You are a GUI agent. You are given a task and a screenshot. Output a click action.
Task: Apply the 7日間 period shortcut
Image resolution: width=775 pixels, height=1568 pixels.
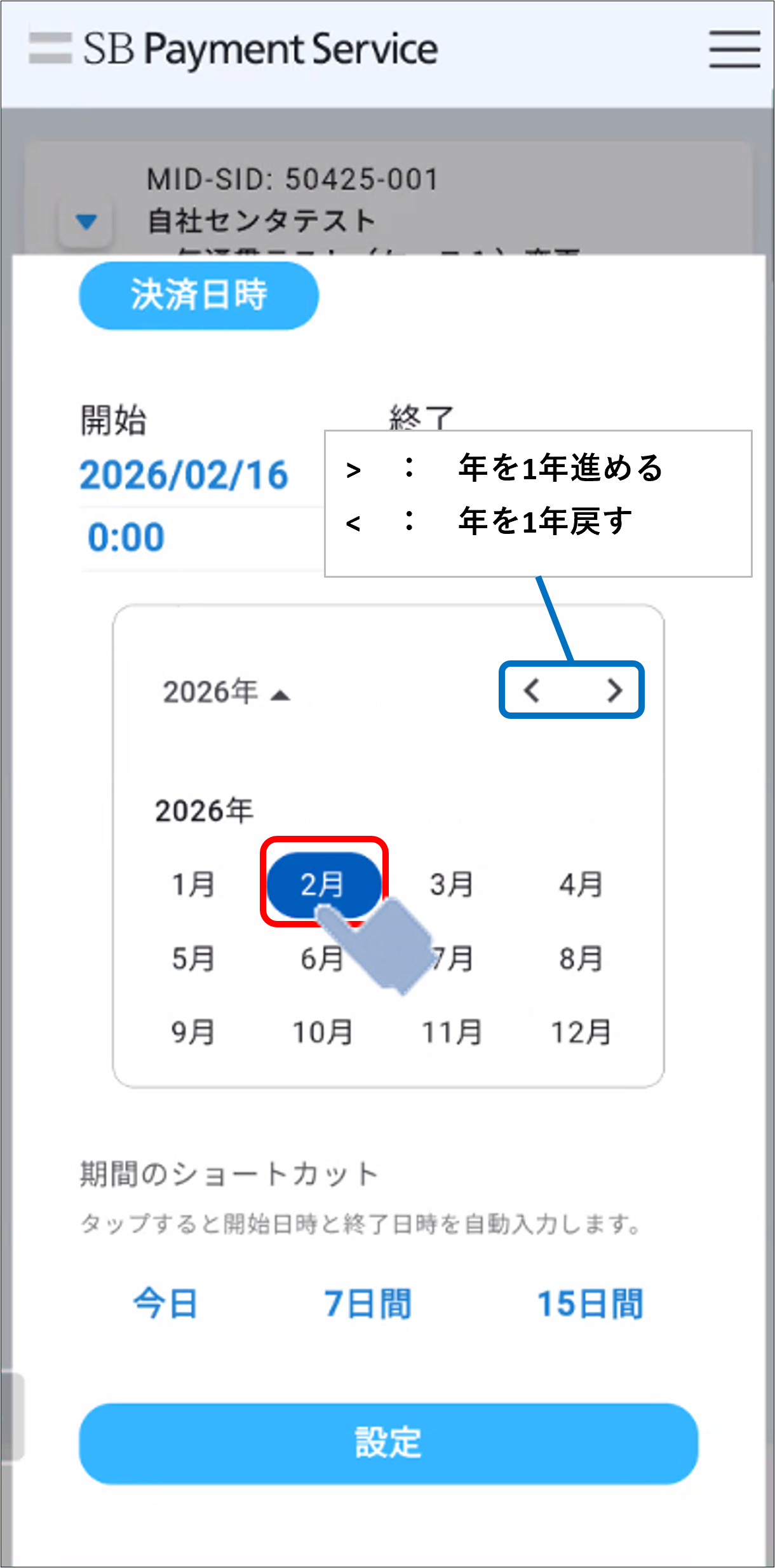point(368,1304)
